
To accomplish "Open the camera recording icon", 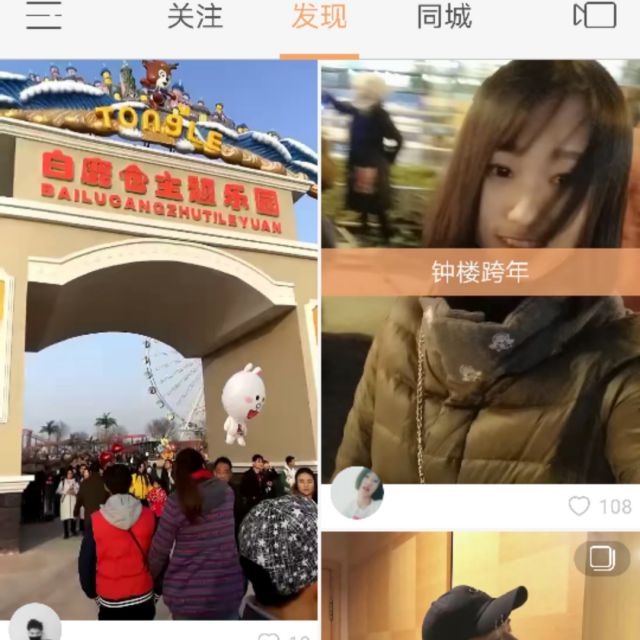I will tap(594, 15).
